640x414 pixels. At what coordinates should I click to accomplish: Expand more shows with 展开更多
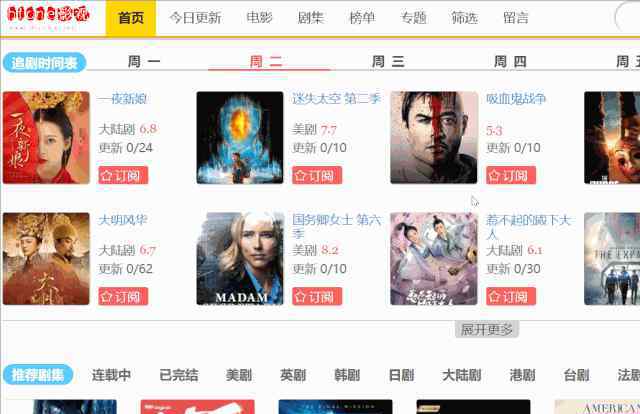coord(487,329)
